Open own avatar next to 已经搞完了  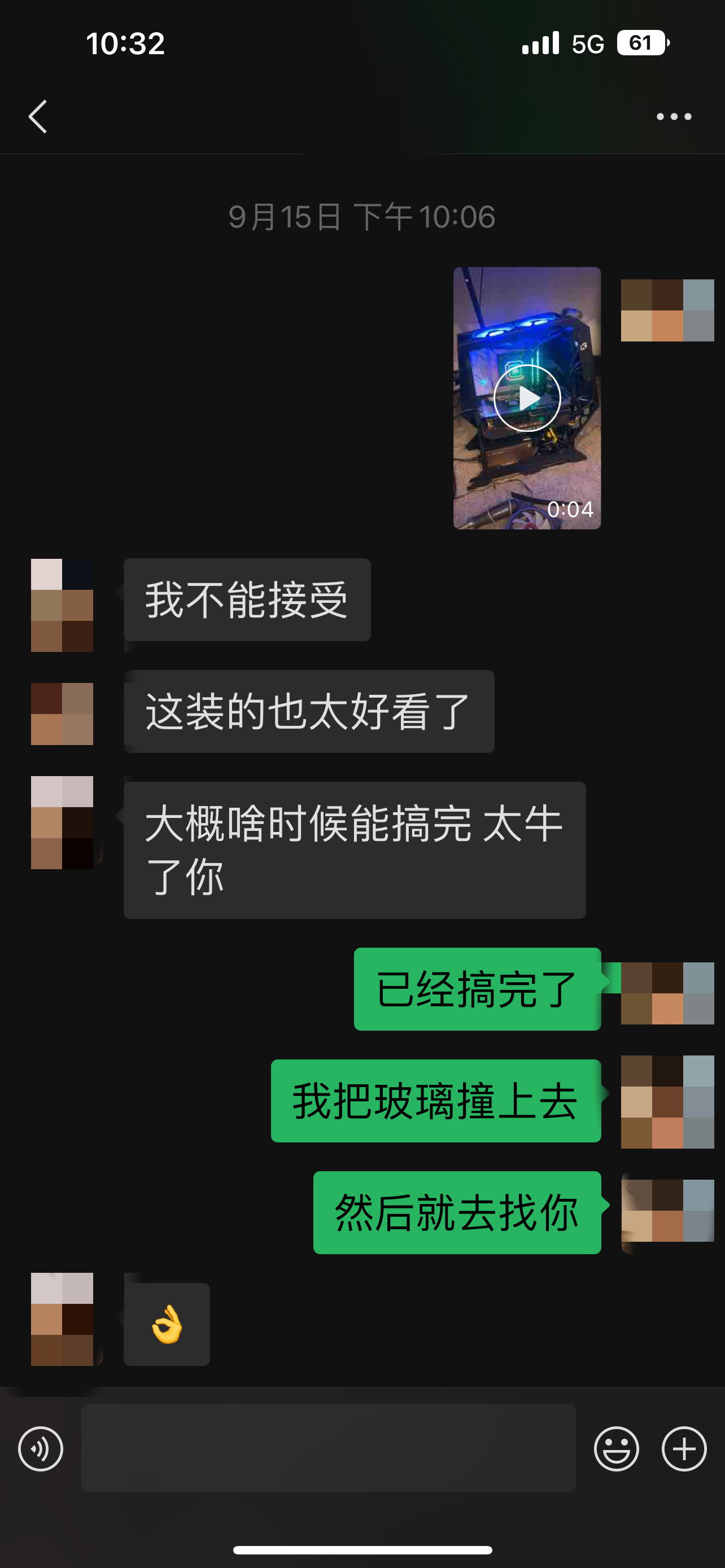(x=667, y=993)
